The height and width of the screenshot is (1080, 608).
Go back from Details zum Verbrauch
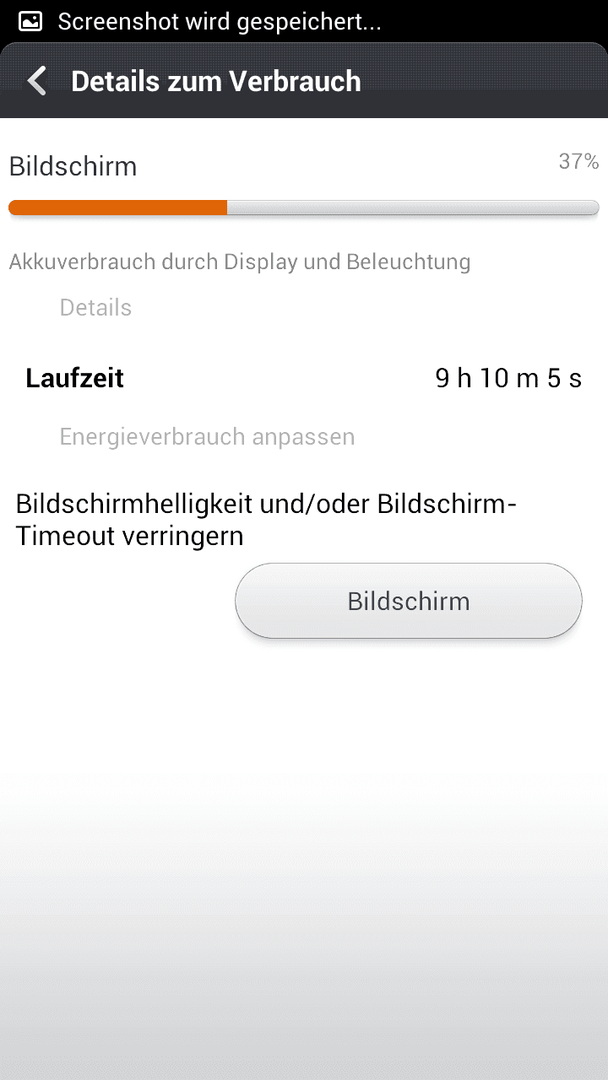[x=37, y=81]
